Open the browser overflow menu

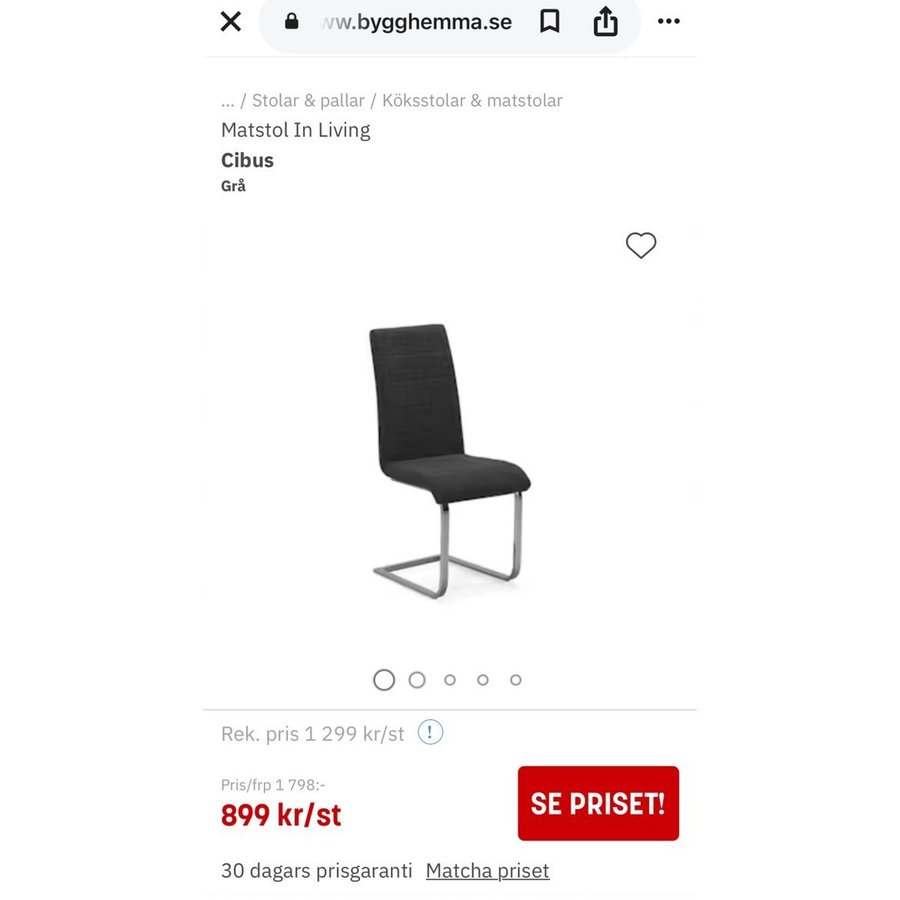pos(668,22)
